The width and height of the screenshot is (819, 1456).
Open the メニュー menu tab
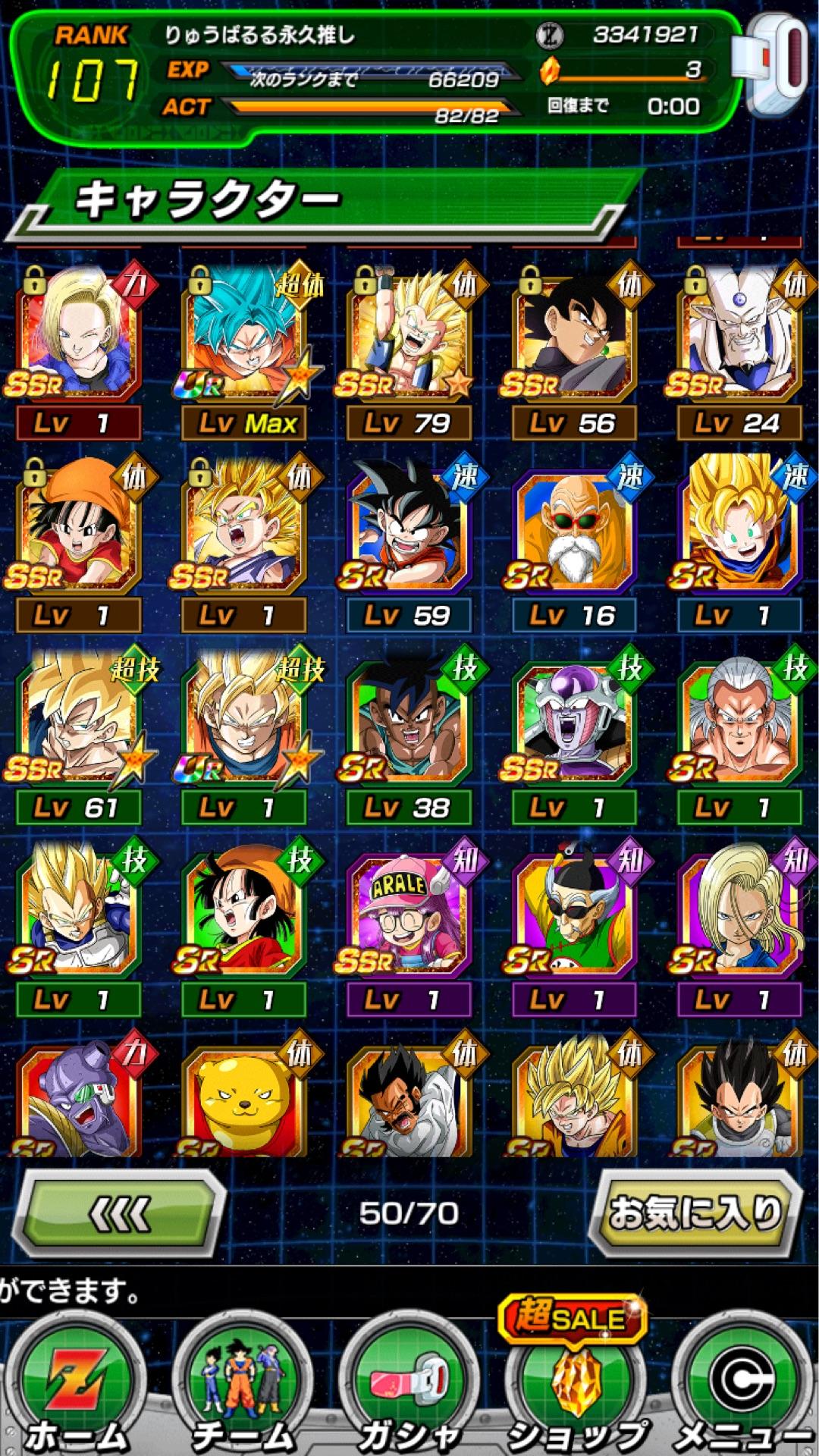click(x=742, y=1387)
